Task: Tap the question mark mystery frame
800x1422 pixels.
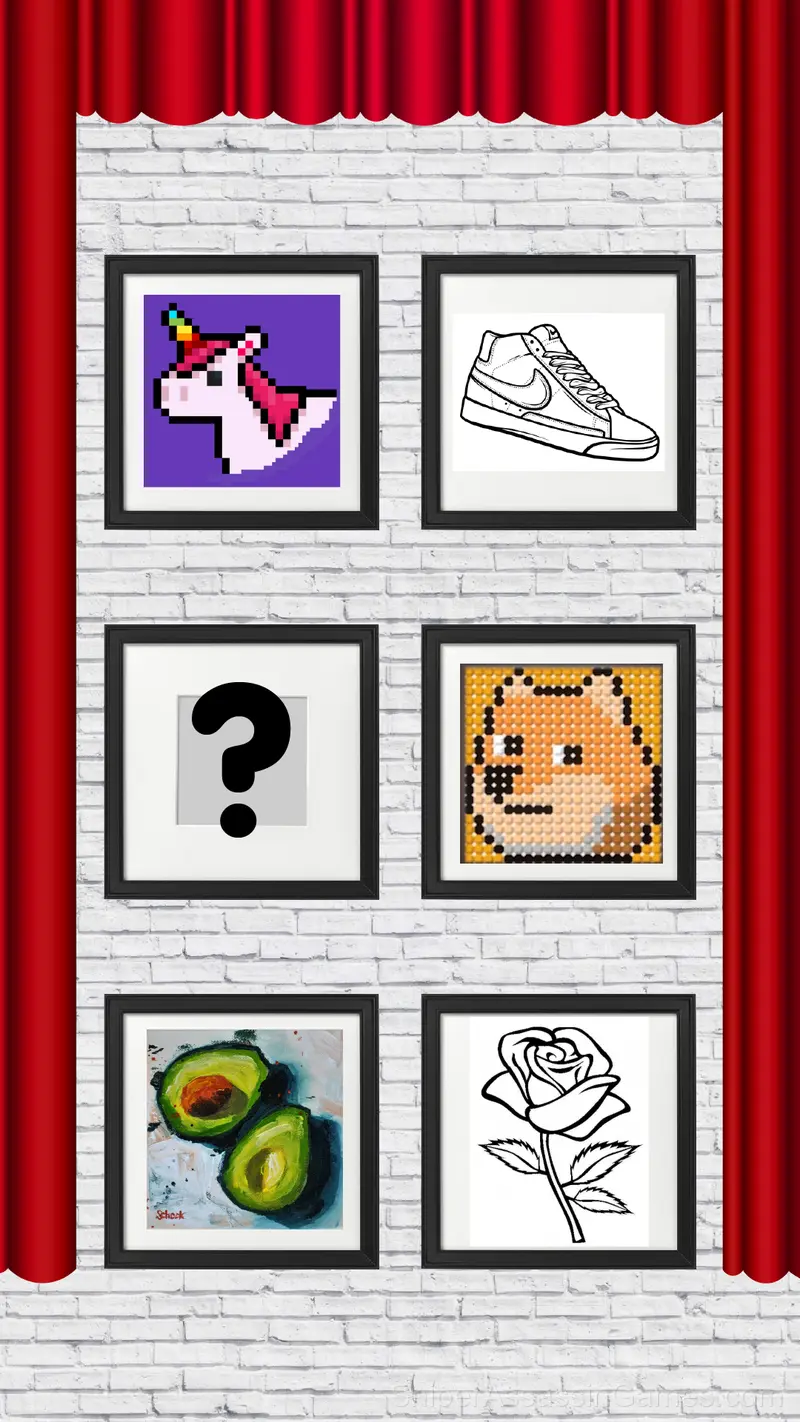Action: pyautogui.click(x=241, y=761)
